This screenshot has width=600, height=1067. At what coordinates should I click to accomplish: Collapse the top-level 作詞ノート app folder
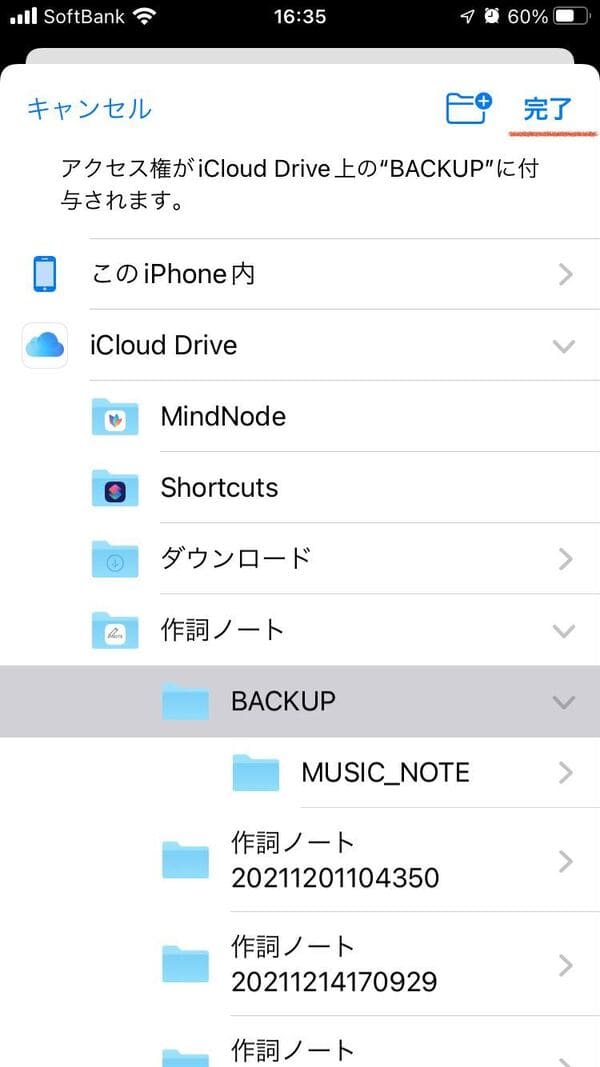pyautogui.click(x=564, y=630)
